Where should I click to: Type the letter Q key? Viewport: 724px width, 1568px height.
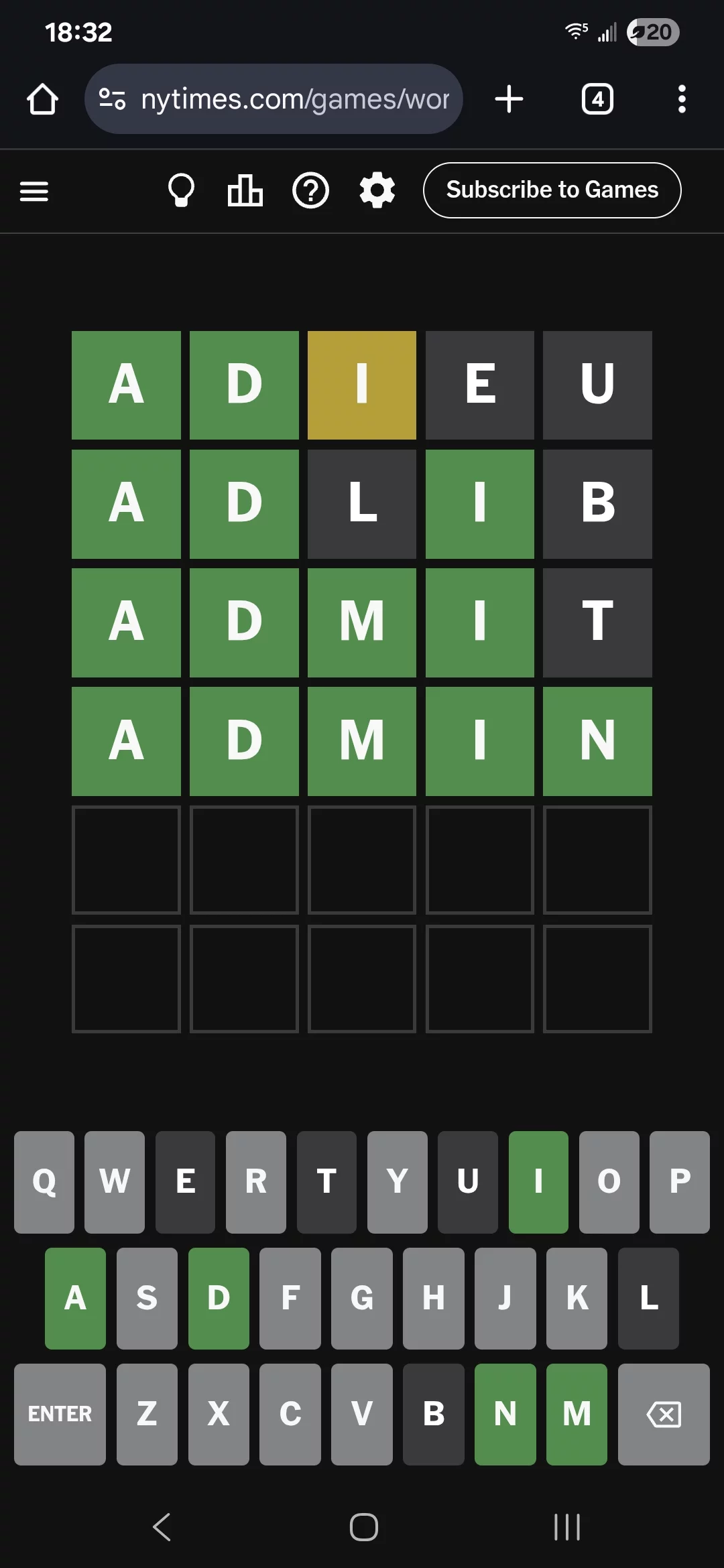(44, 1182)
